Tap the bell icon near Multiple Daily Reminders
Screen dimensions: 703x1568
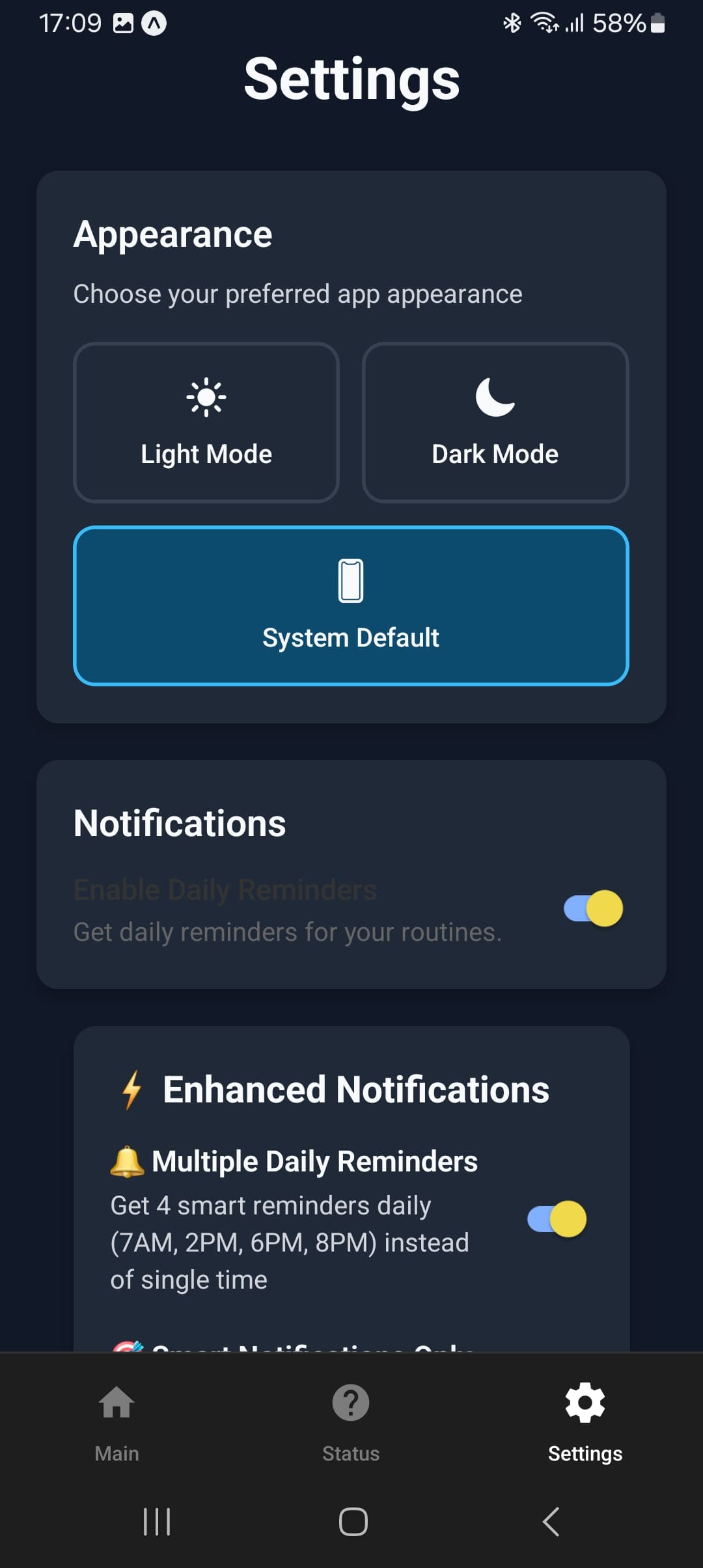(x=126, y=1160)
